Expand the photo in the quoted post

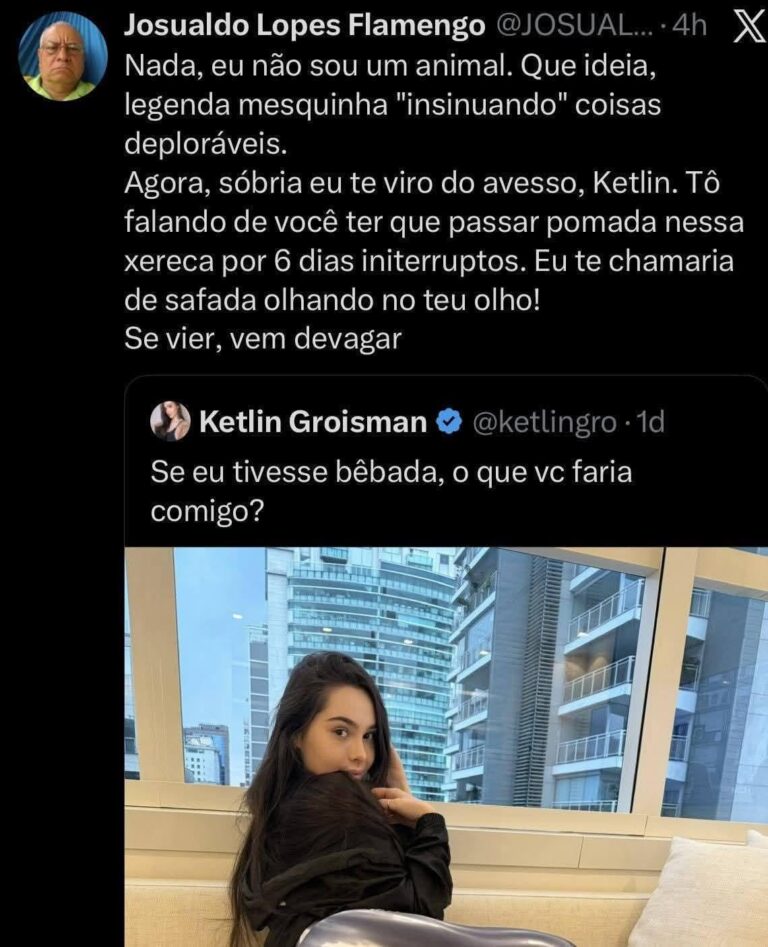445,745
